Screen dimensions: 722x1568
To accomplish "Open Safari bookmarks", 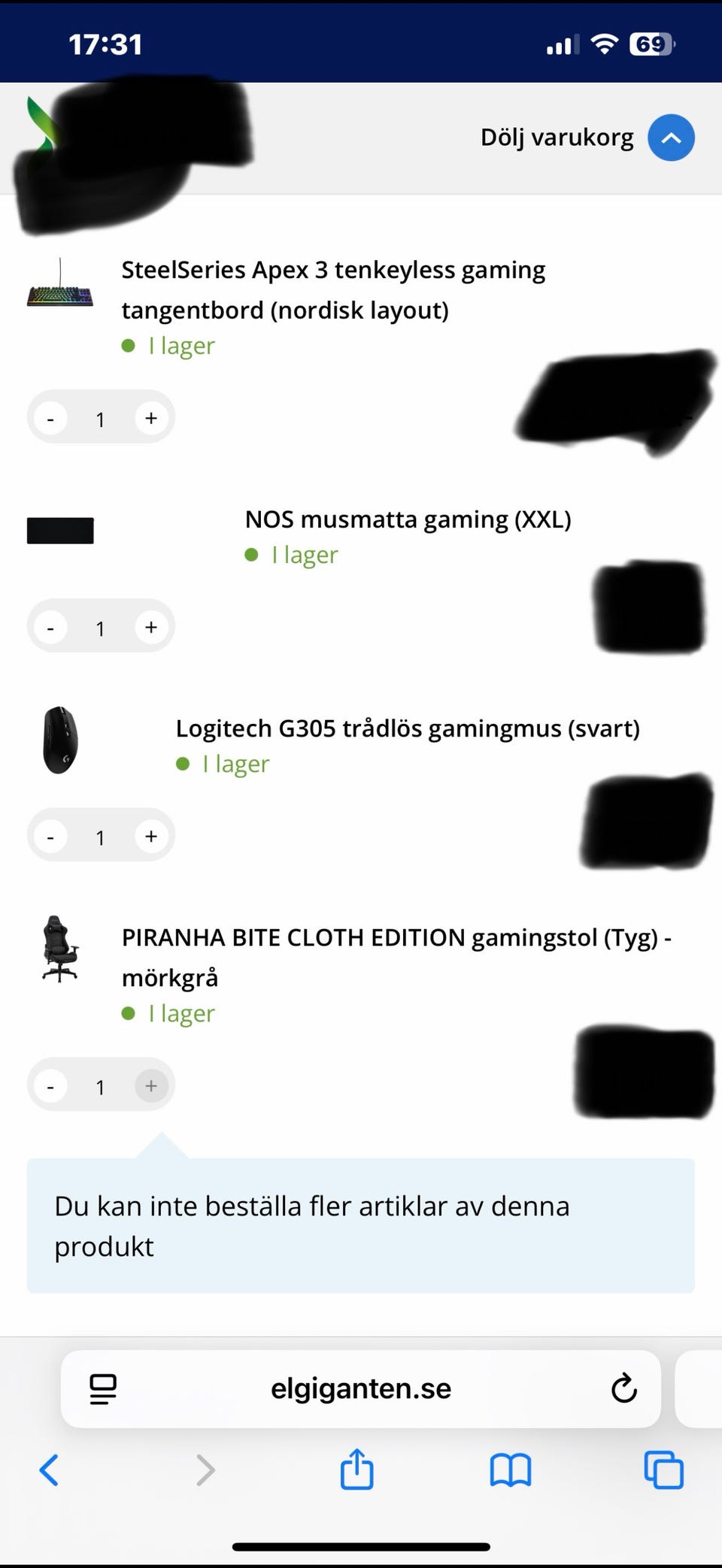I will click(x=511, y=1470).
